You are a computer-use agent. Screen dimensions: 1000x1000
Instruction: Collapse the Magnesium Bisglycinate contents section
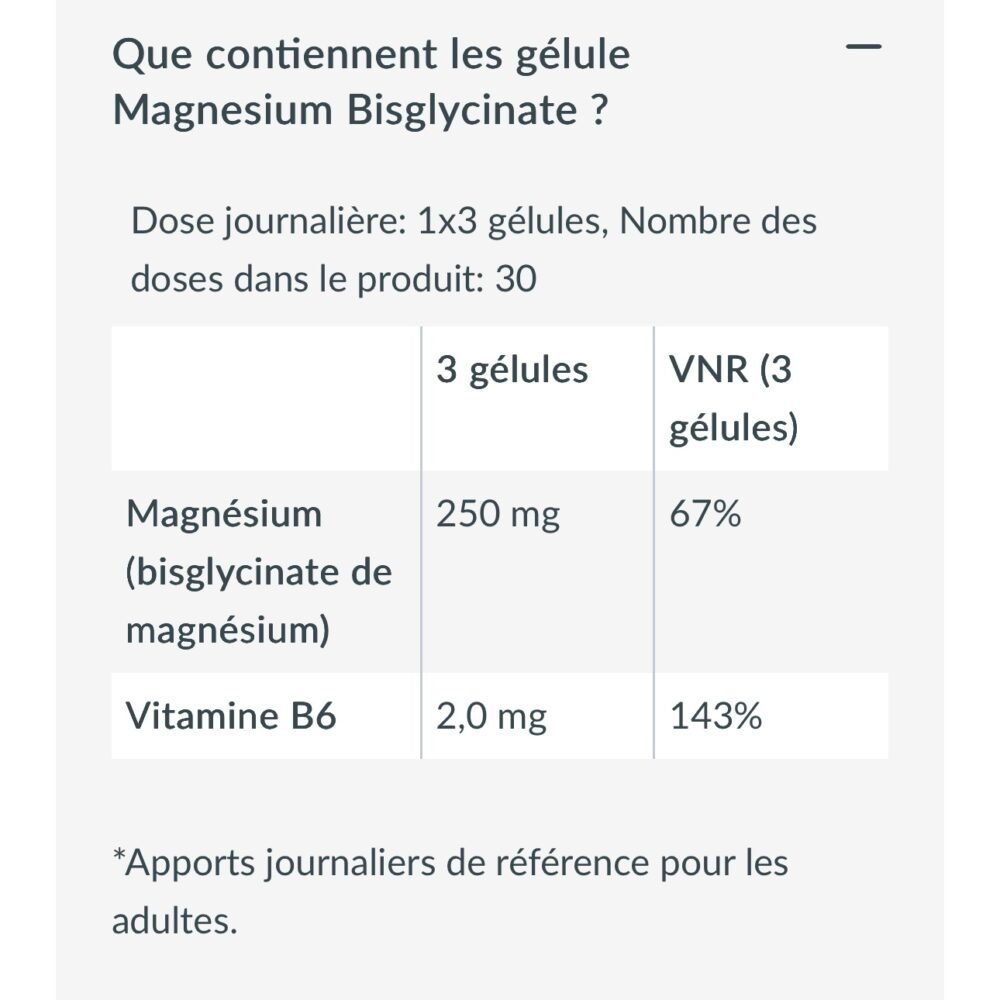point(864,48)
